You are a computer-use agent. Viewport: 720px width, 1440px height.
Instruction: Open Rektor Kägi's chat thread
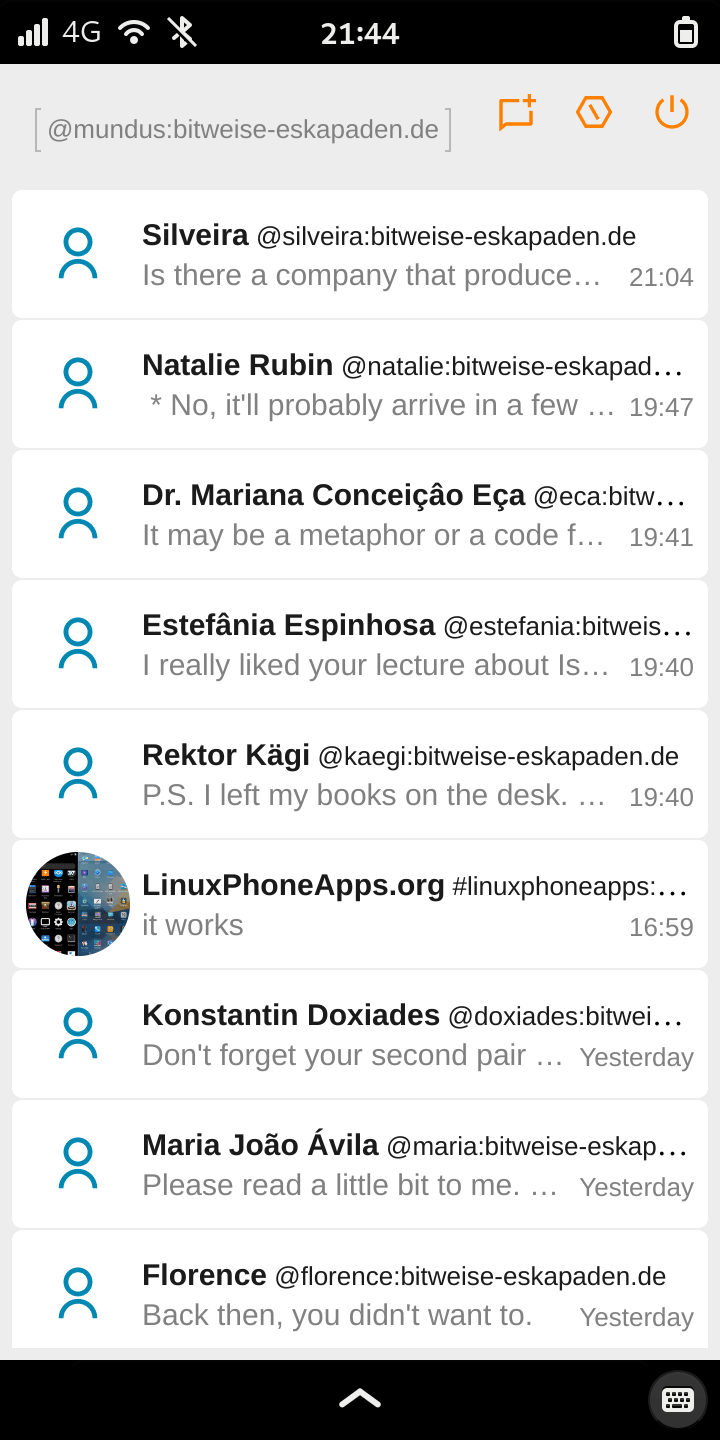tap(360, 774)
